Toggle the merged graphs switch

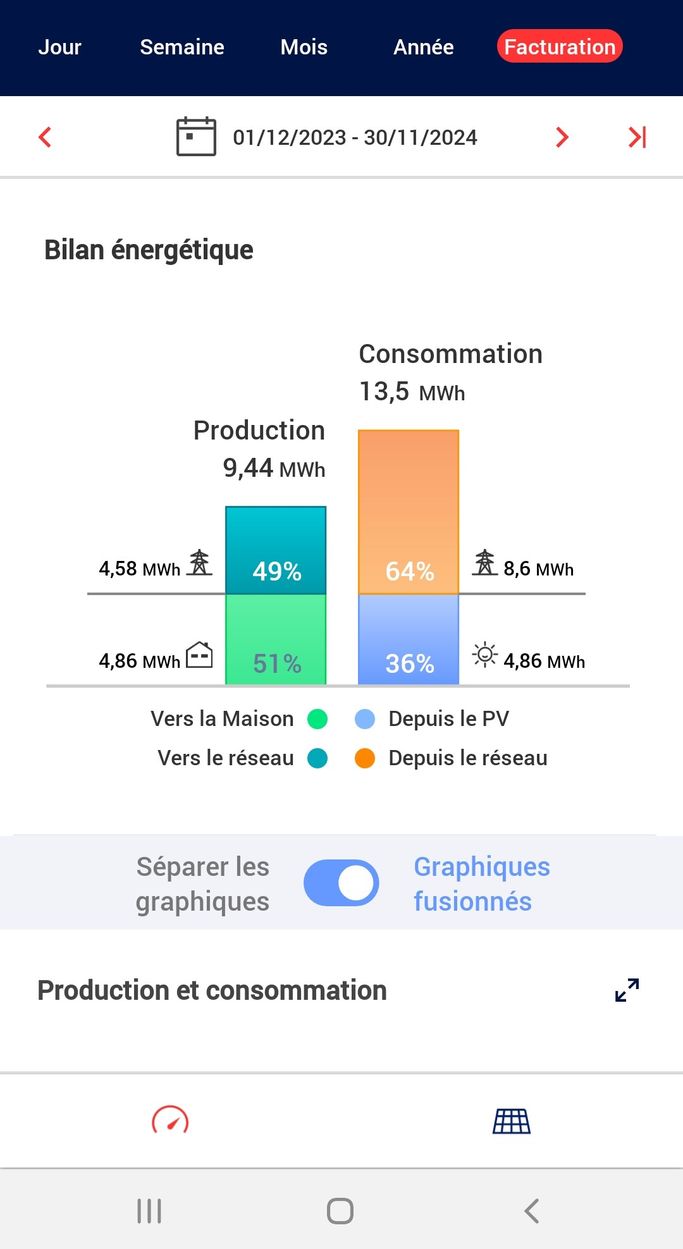pyautogui.click(x=341, y=883)
